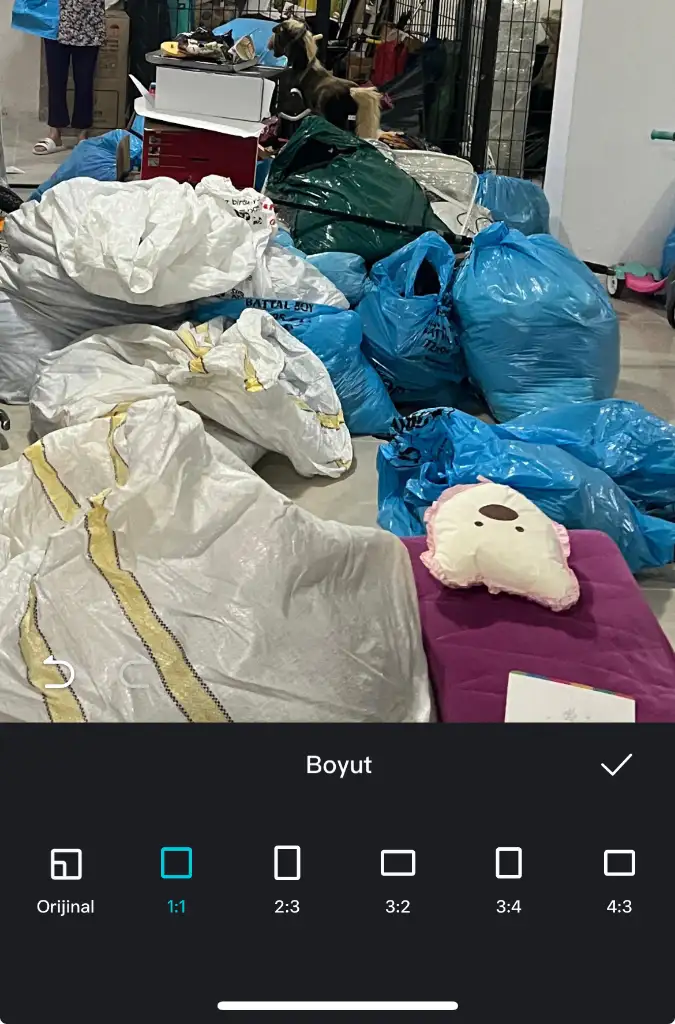Switch crop ratio to 3:2
The image size is (675, 1024).
pos(398,879)
